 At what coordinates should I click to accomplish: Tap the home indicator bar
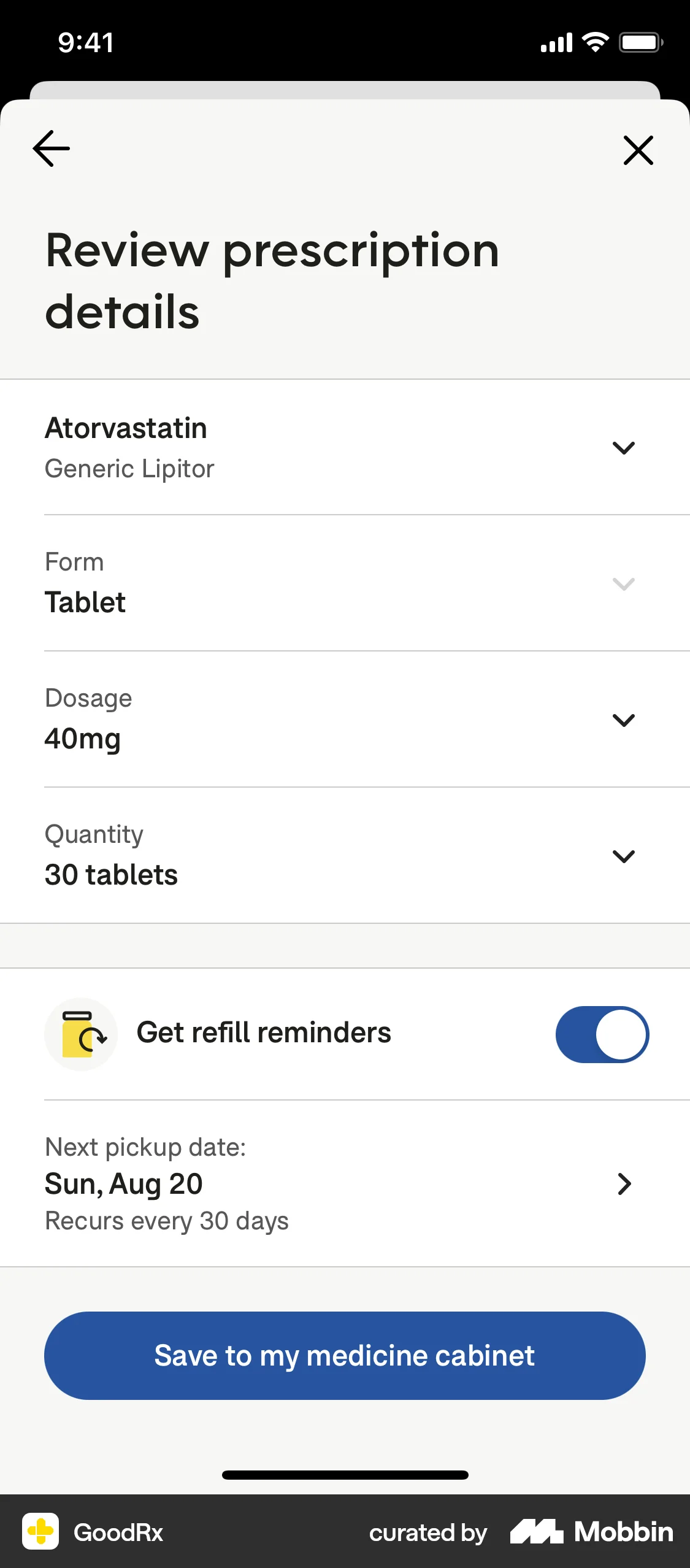coord(345,1475)
